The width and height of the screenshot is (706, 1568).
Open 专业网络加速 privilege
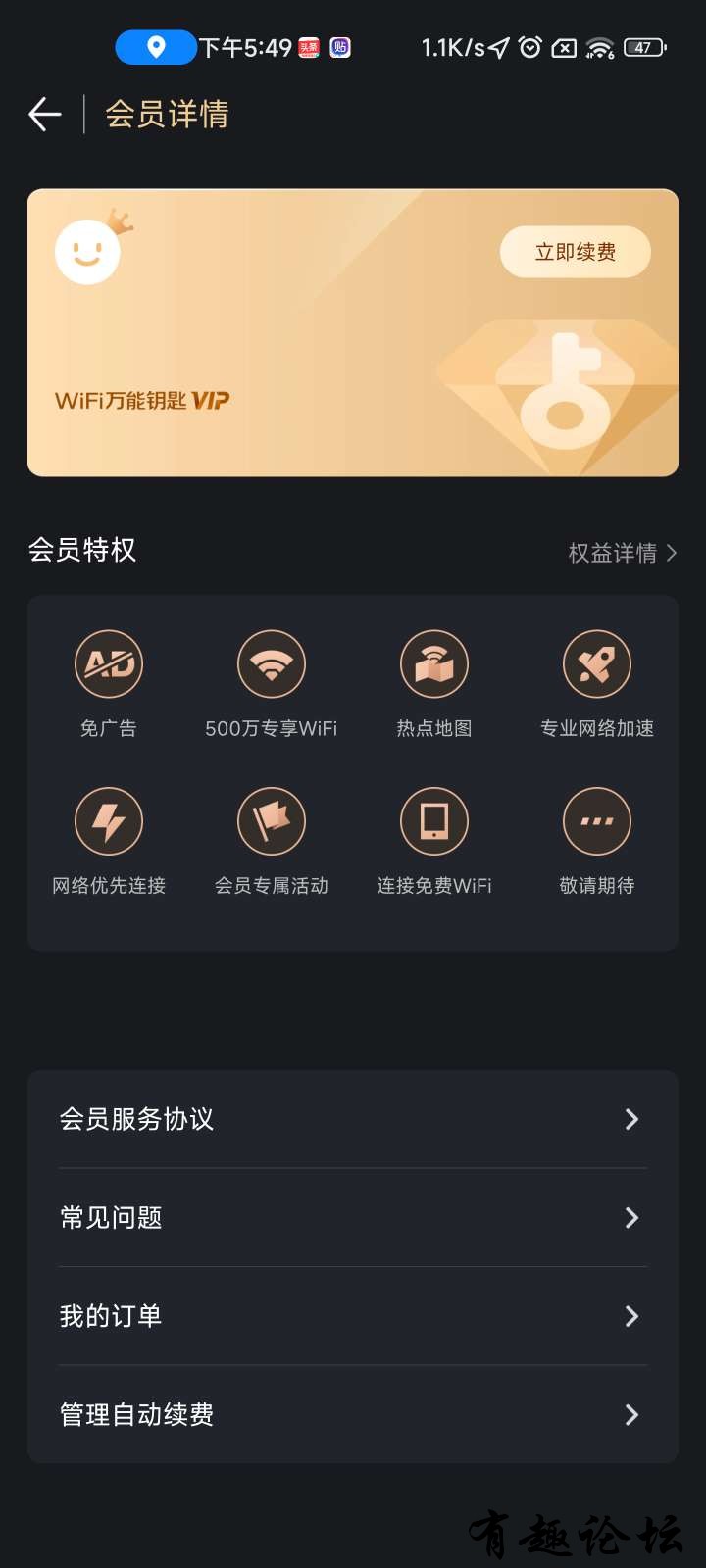point(596,664)
